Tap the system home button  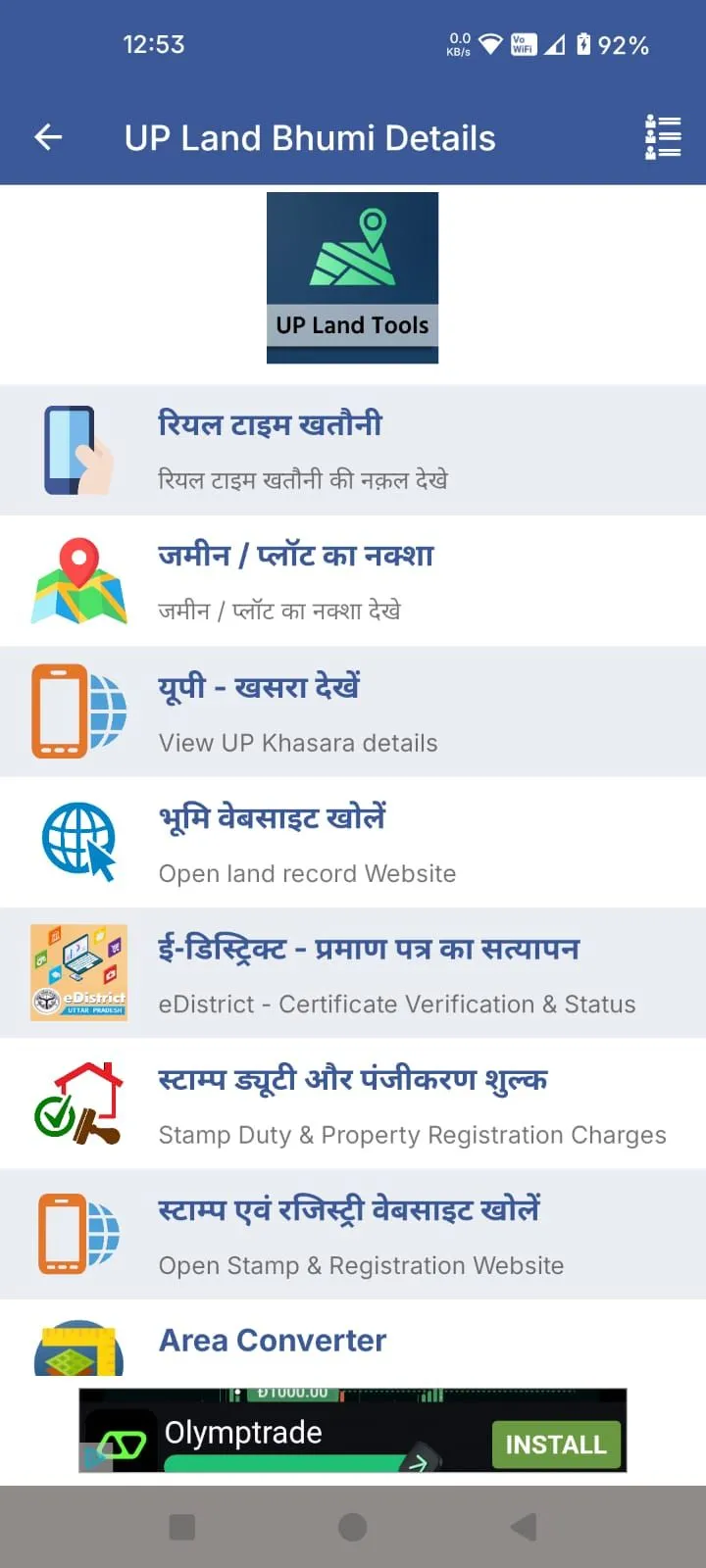(352, 1527)
